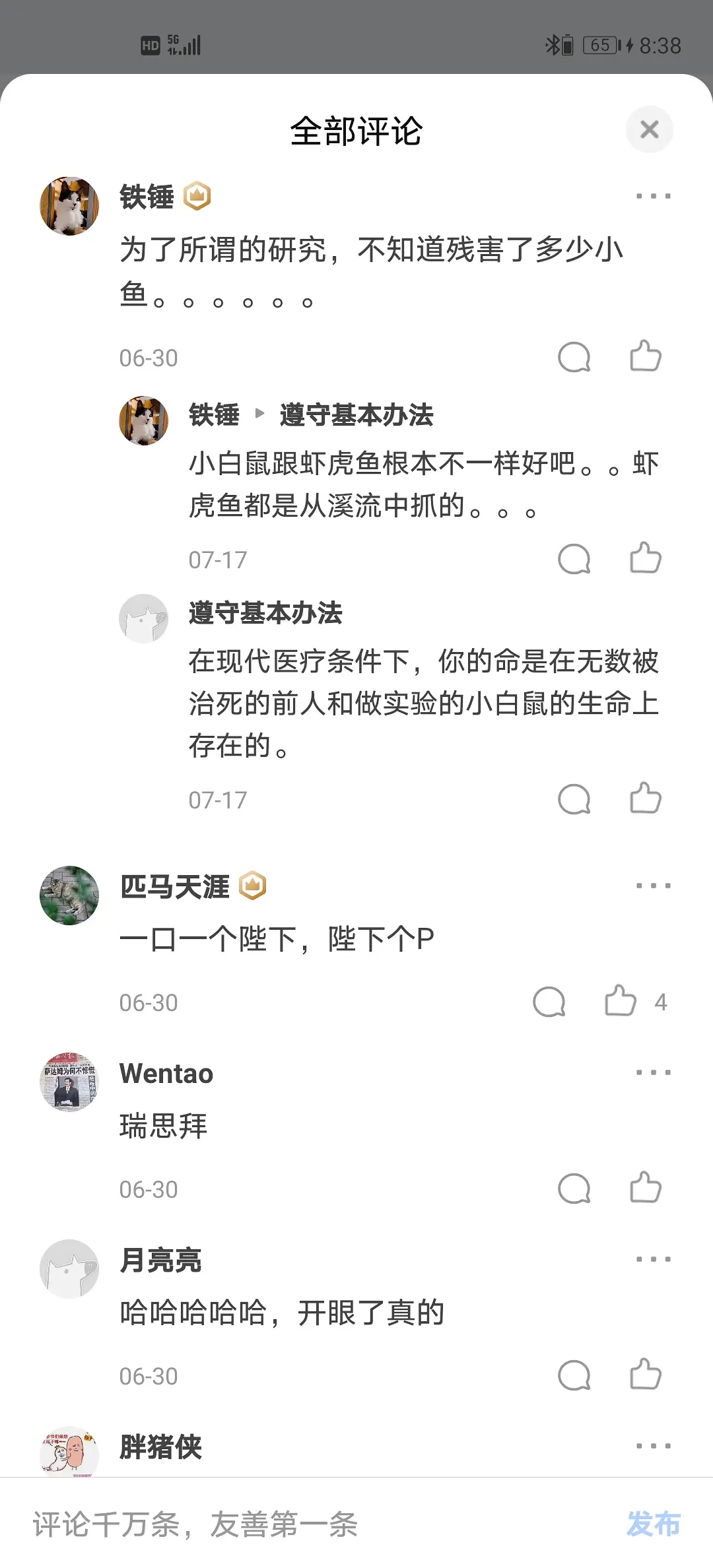Open 遵守基本办法's profile avatar
Image resolution: width=713 pixels, height=1568 pixels.
(143, 618)
